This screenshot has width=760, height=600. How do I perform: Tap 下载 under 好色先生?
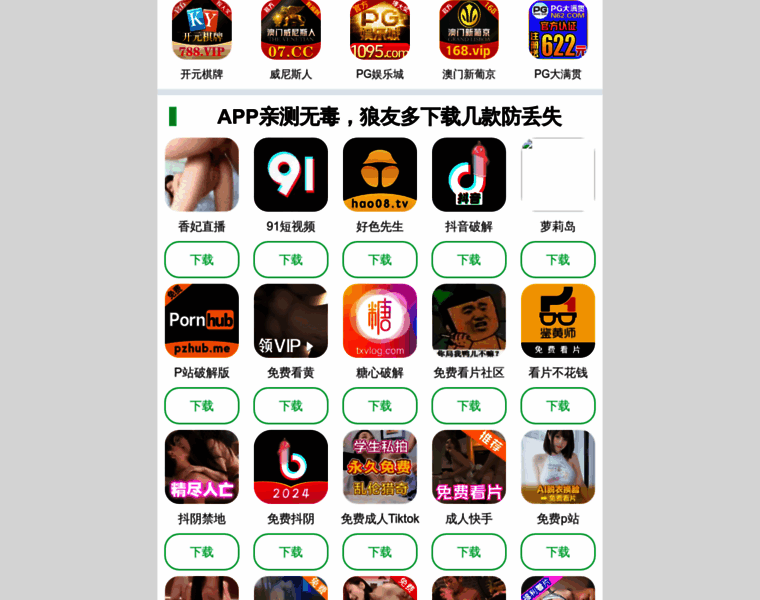pos(380,260)
